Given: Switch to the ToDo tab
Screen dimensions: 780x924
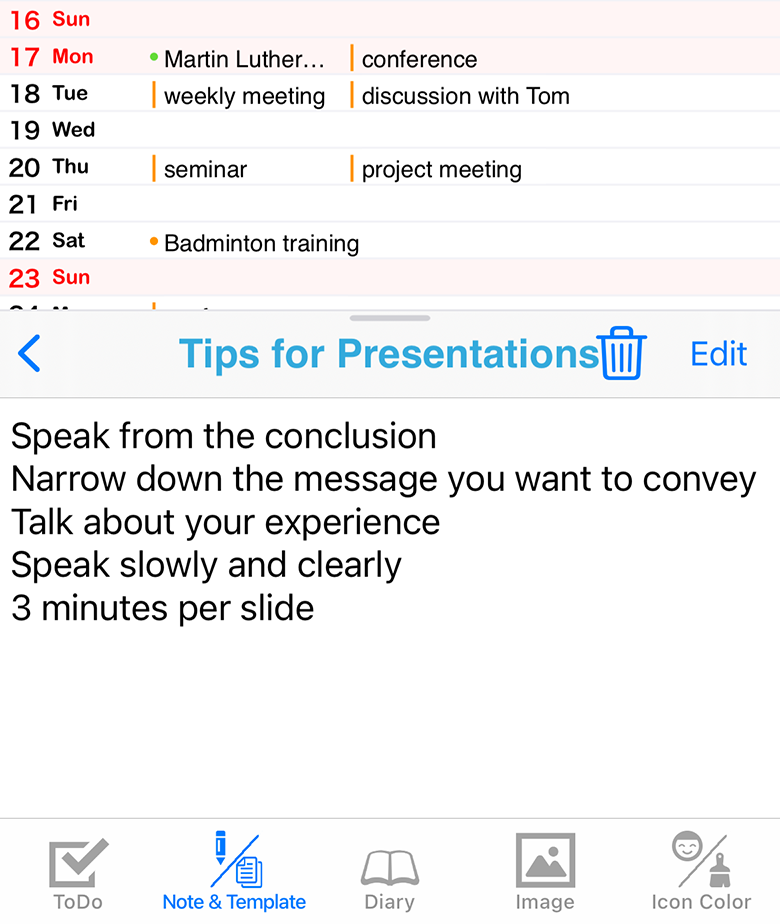Looking at the screenshot, I should tap(78, 874).
